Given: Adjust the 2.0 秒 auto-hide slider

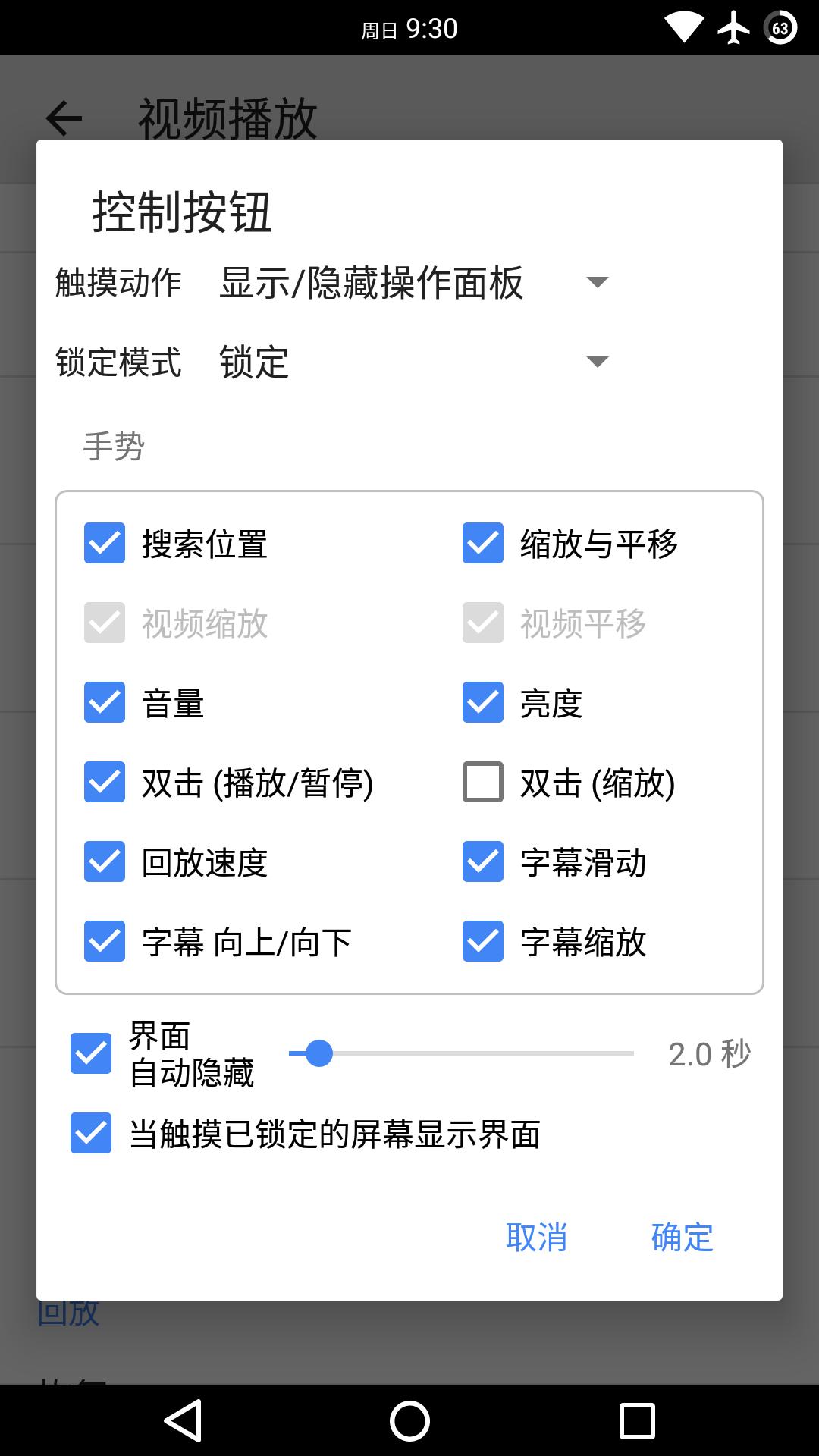Looking at the screenshot, I should [x=320, y=1053].
